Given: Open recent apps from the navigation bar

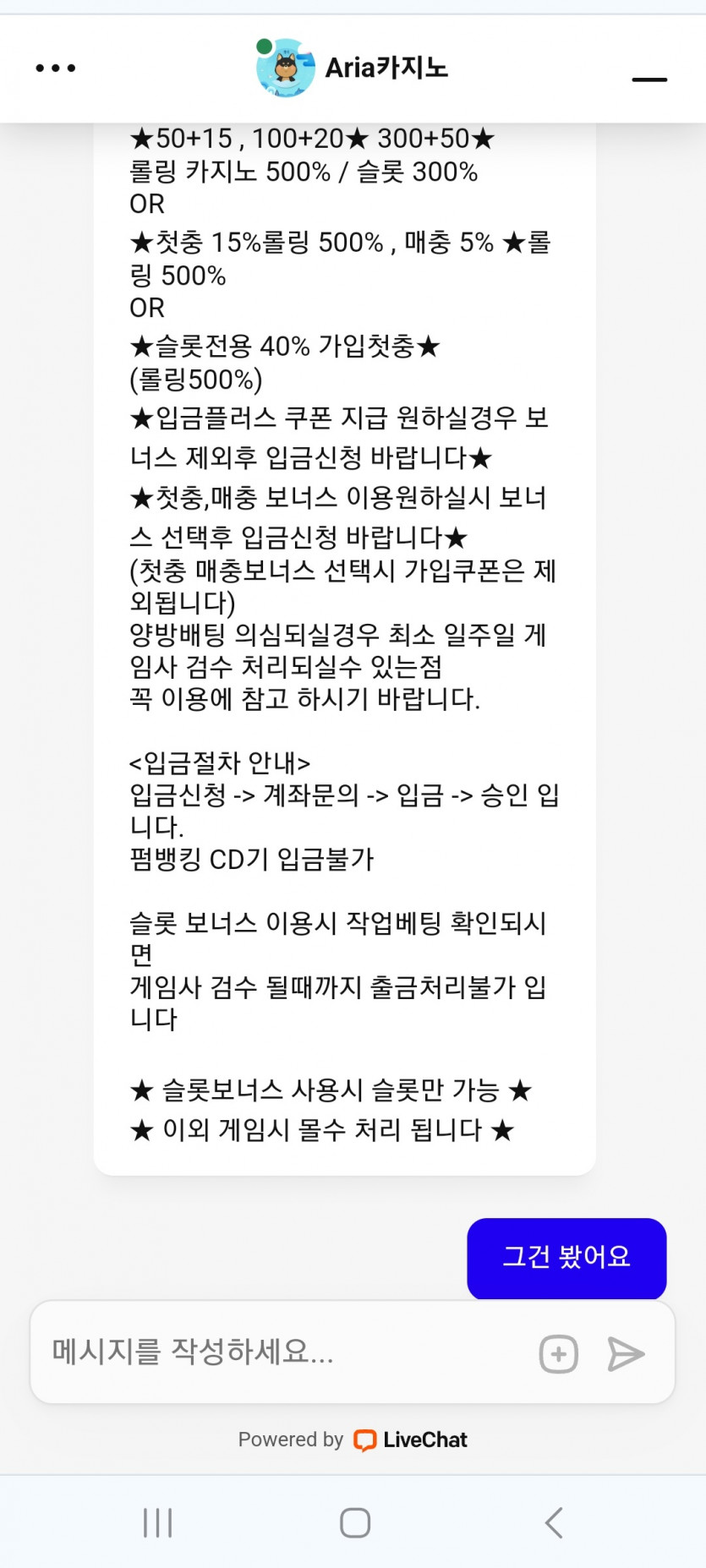Looking at the screenshot, I should [158, 1522].
